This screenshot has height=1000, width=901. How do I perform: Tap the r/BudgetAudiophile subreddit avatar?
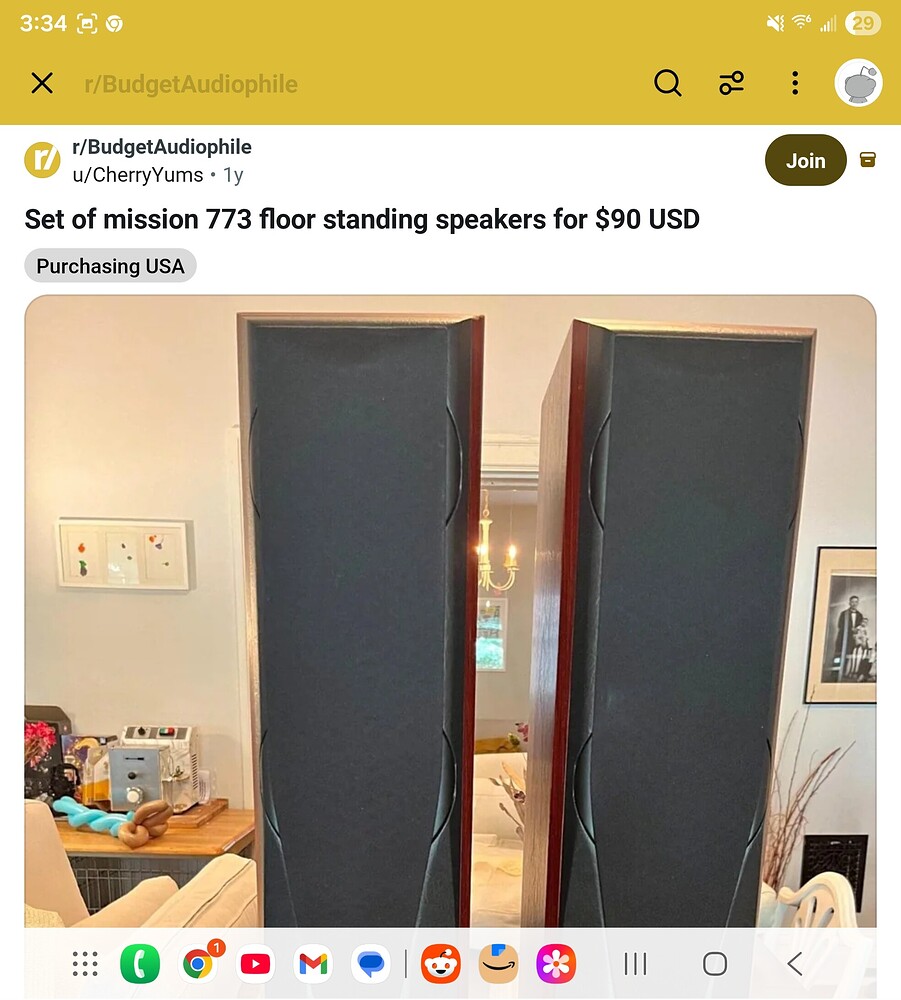coord(41,159)
